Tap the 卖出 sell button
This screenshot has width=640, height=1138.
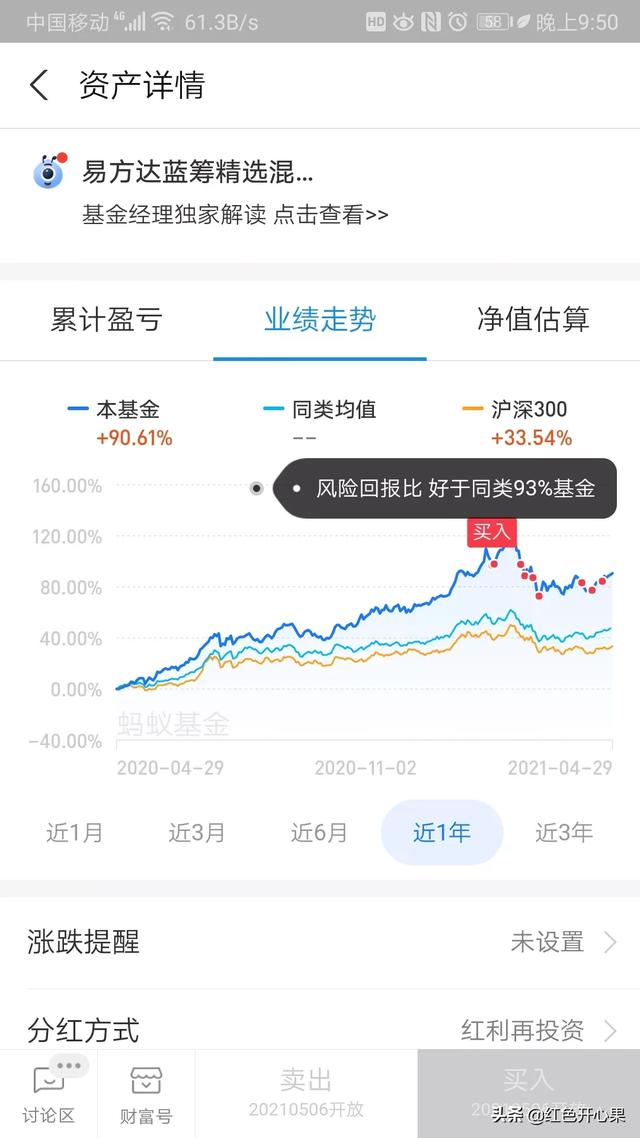click(306, 1092)
